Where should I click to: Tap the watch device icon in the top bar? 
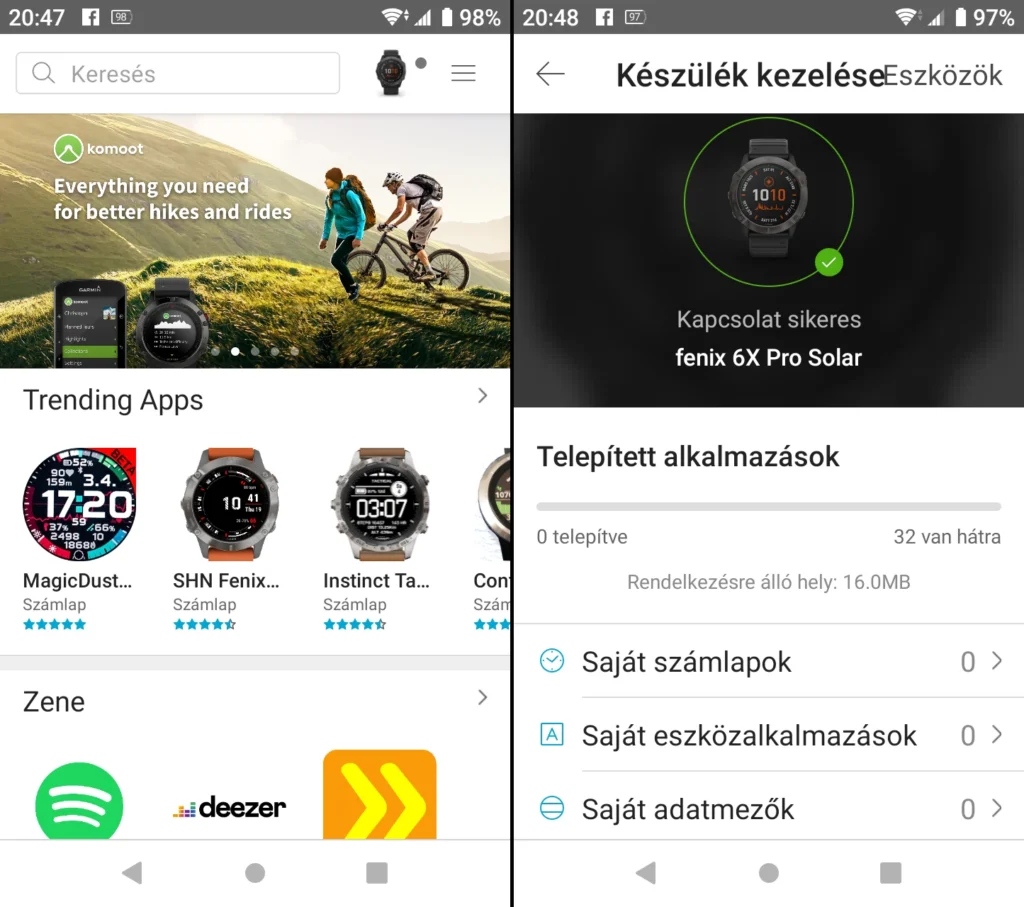click(x=391, y=73)
